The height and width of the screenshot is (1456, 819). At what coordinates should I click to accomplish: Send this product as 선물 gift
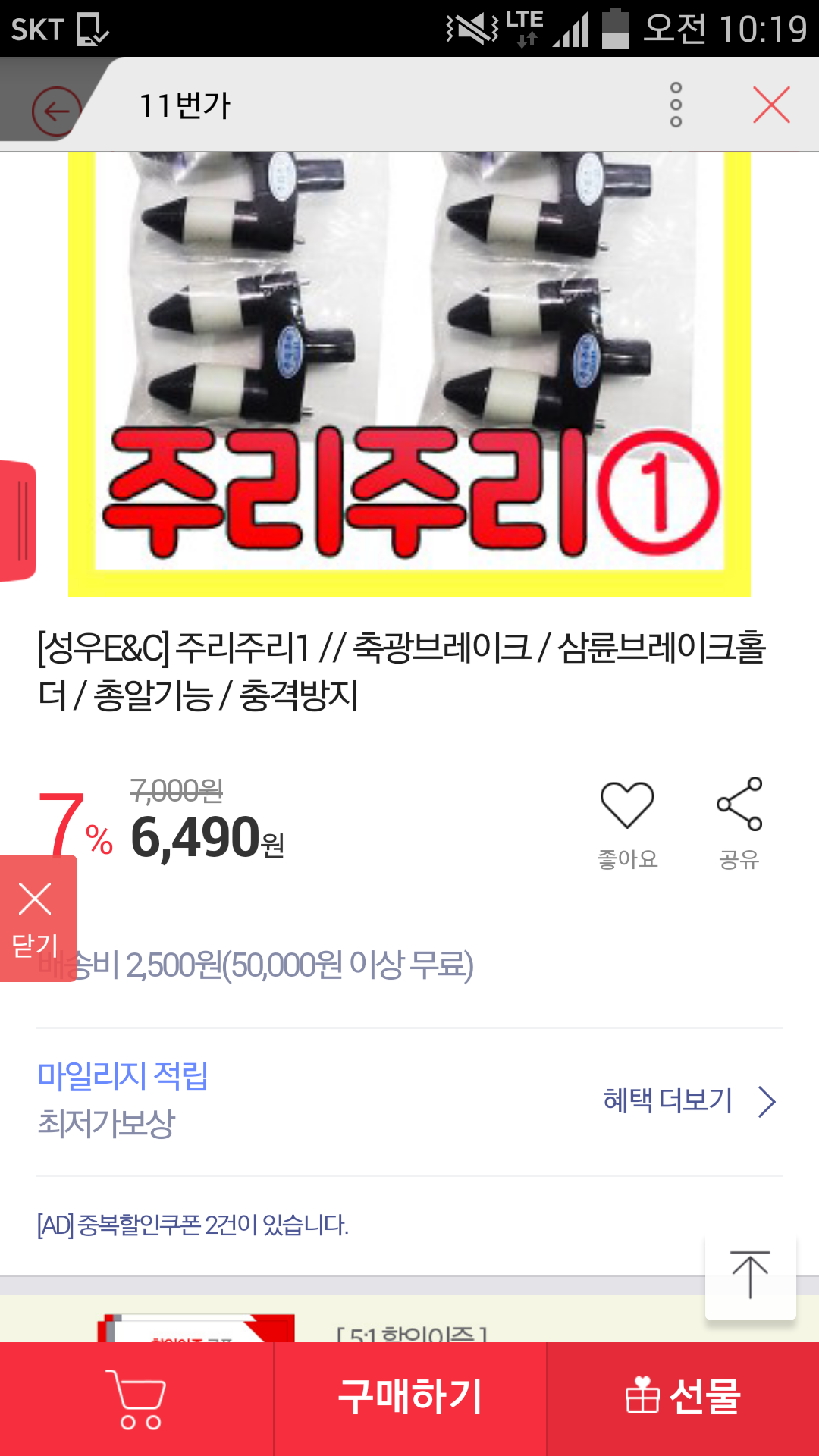(x=683, y=1399)
